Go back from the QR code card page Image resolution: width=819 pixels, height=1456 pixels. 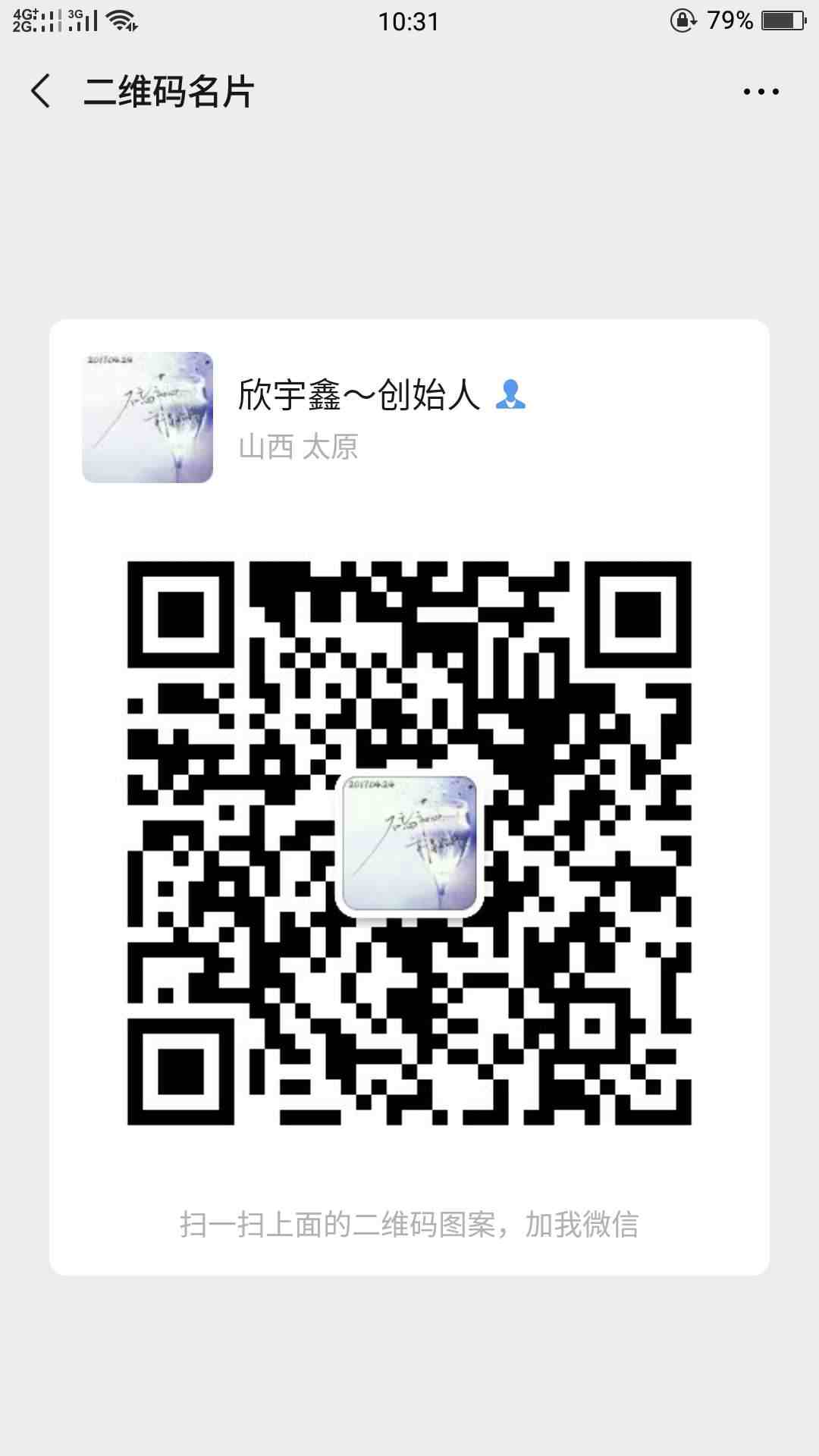pyautogui.click(x=41, y=92)
